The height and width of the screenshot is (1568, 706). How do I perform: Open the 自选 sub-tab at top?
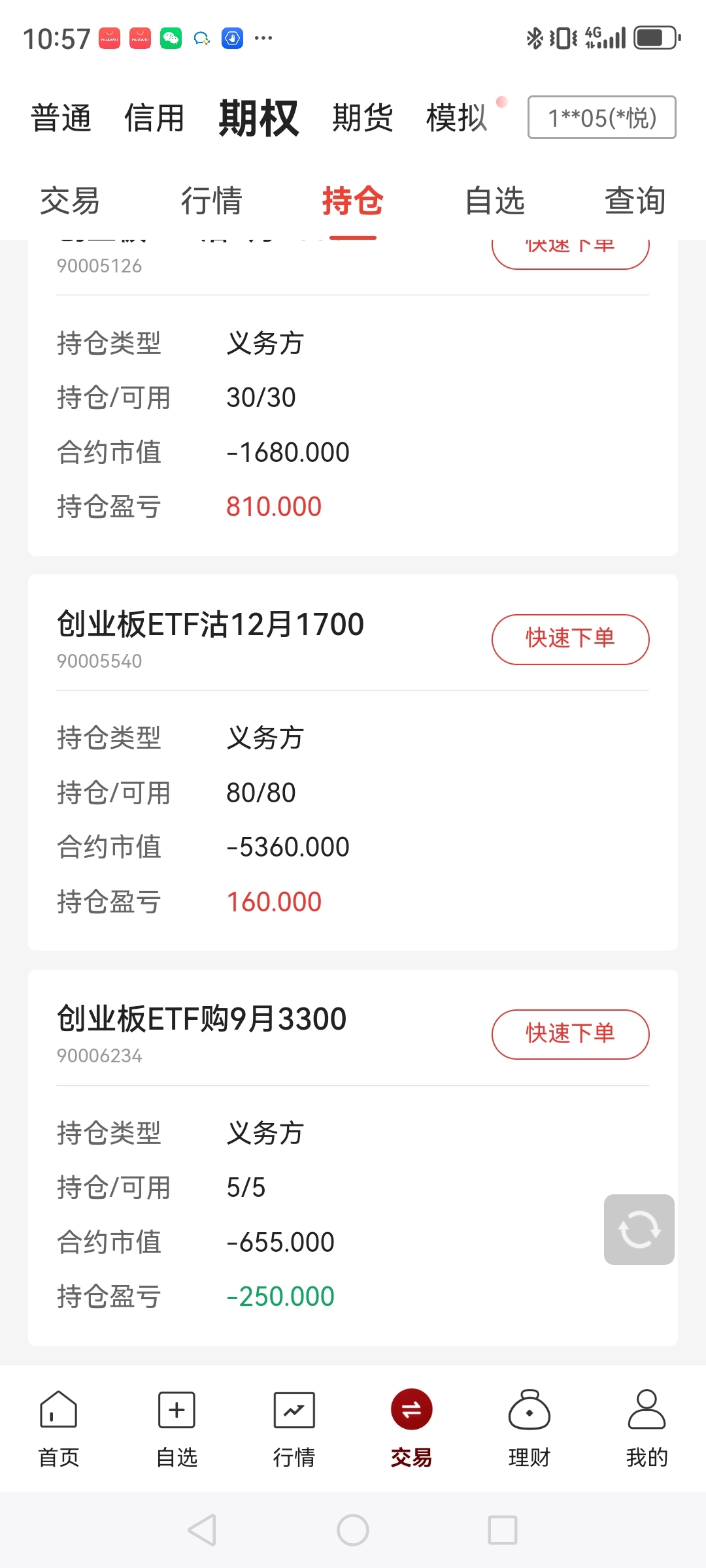pyautogui.click(x=494, y=201)
